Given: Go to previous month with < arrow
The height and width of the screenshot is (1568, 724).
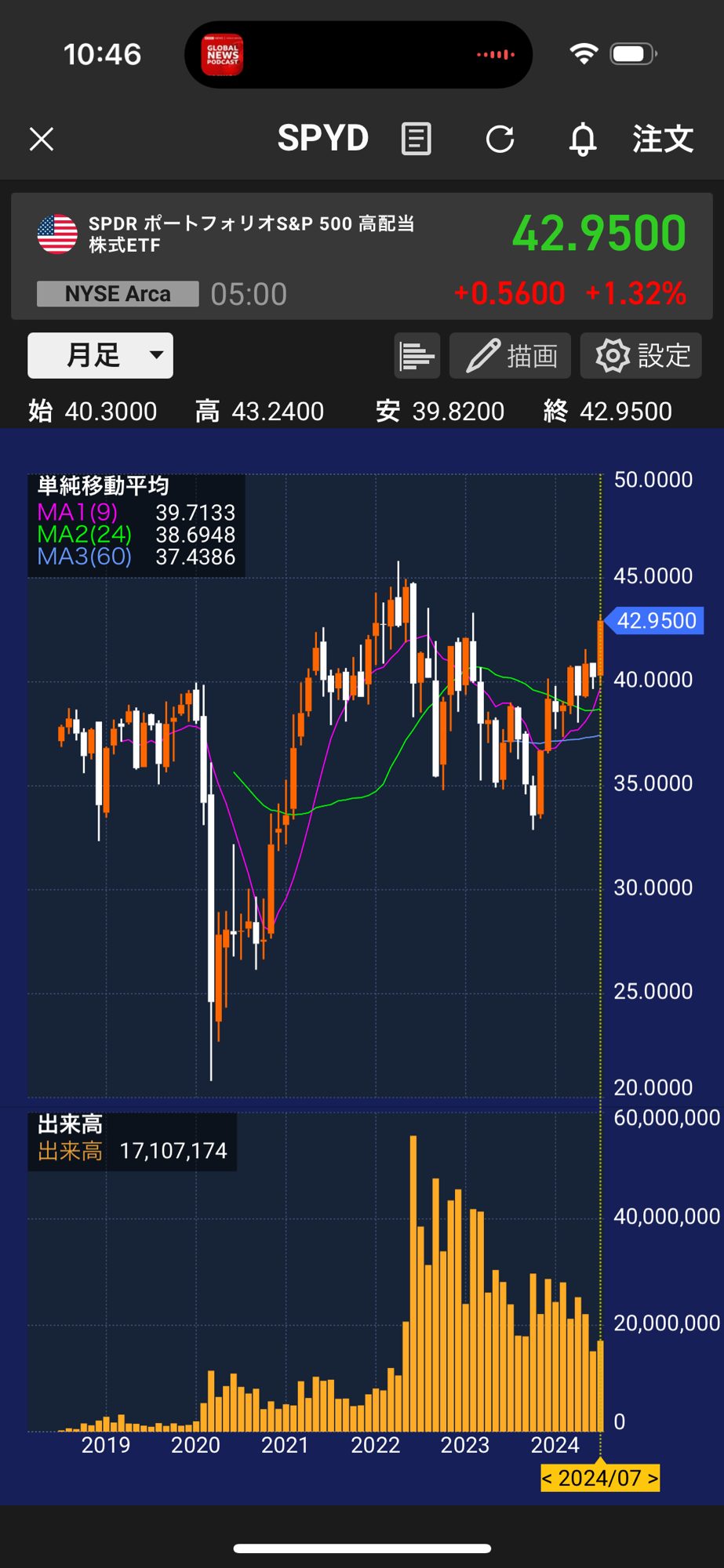Looking at the screenshot, I should pyautogui.click(x=548, y=1479).
